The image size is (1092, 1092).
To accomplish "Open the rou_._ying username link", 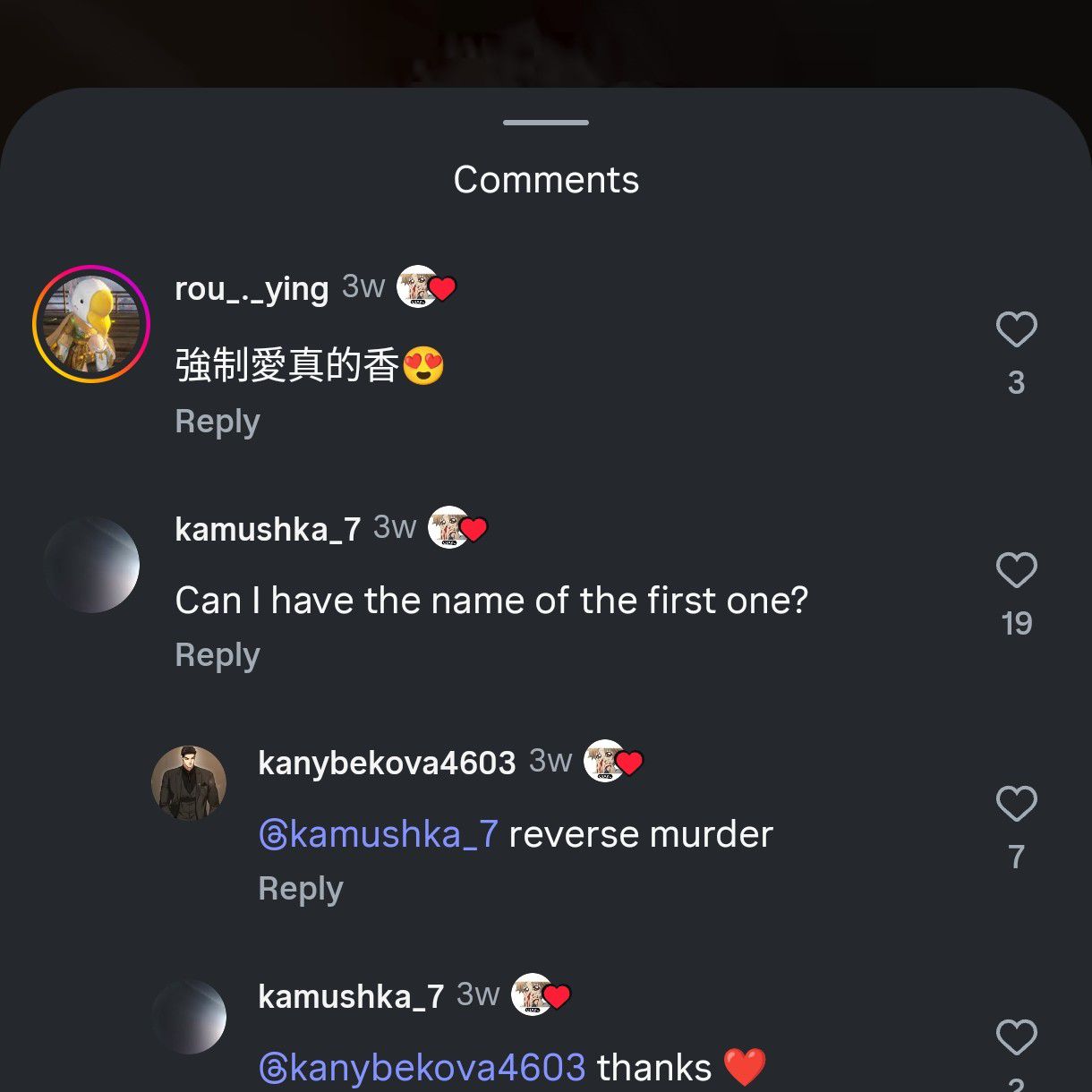I will point(252,288).
